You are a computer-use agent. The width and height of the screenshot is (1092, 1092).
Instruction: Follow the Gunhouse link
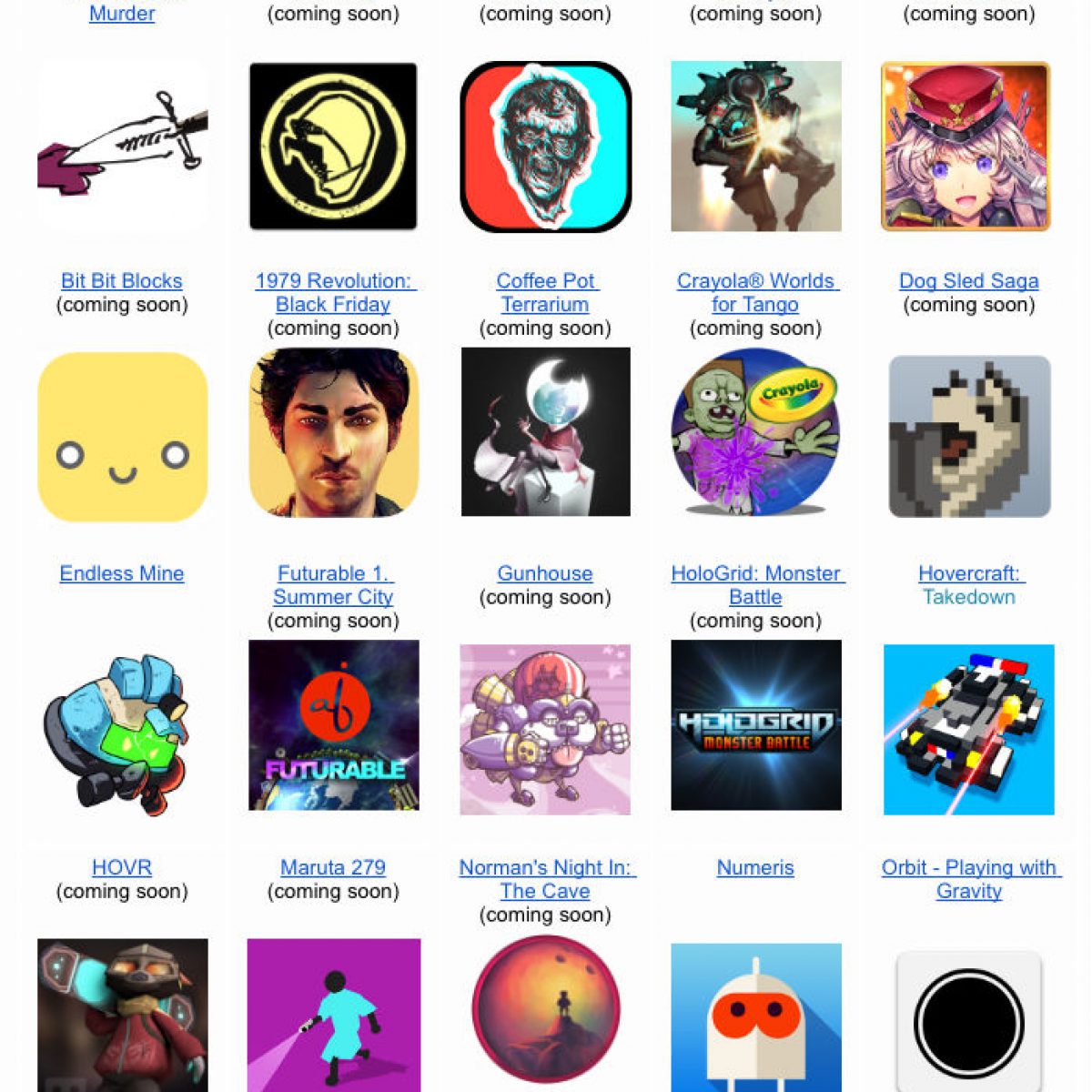pyautogui.click(x=544, y=574)
